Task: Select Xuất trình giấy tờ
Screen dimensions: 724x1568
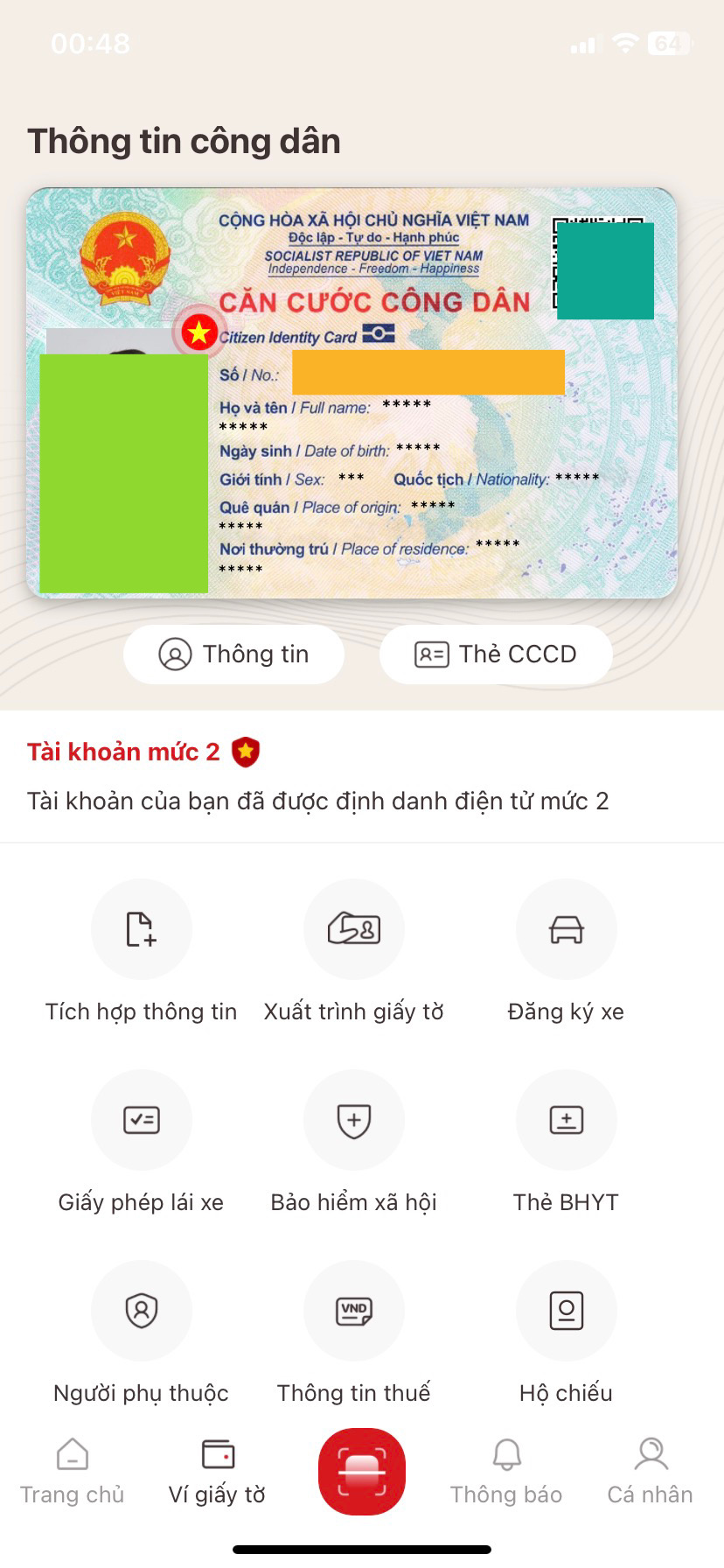Action: coord(353,929)
